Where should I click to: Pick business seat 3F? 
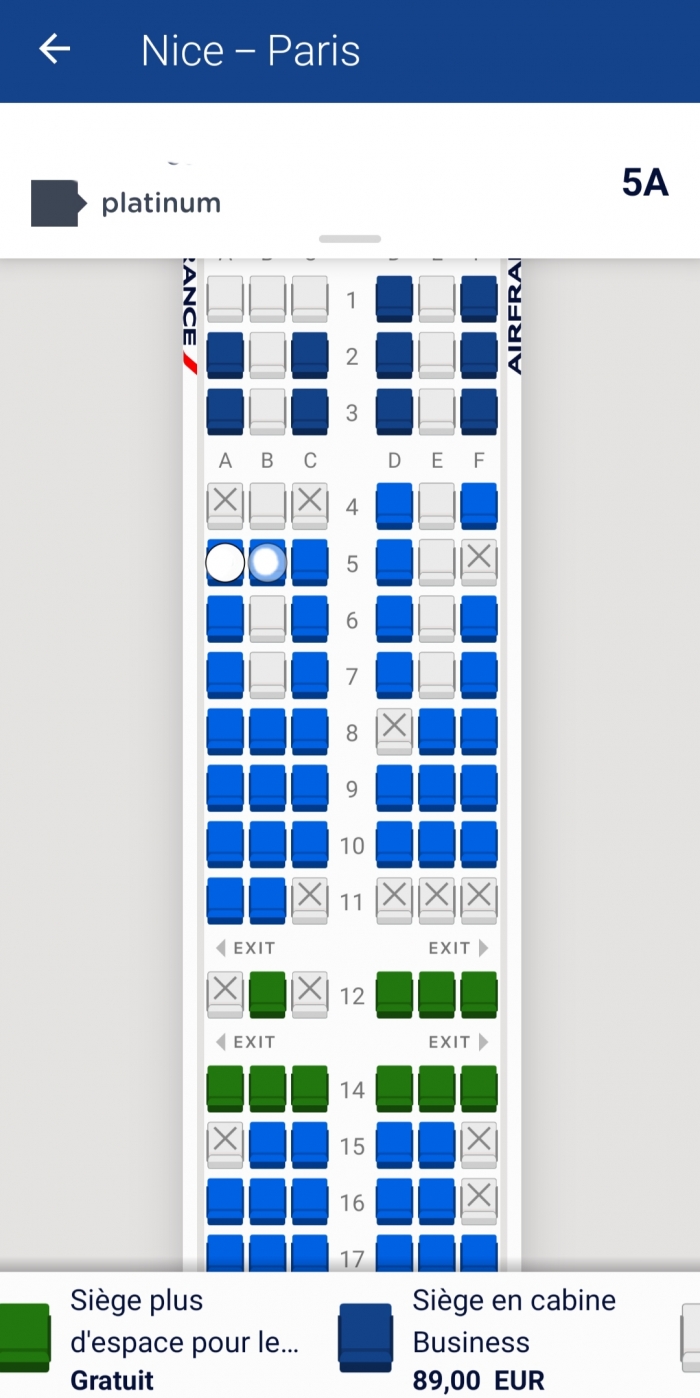(479, 411)
